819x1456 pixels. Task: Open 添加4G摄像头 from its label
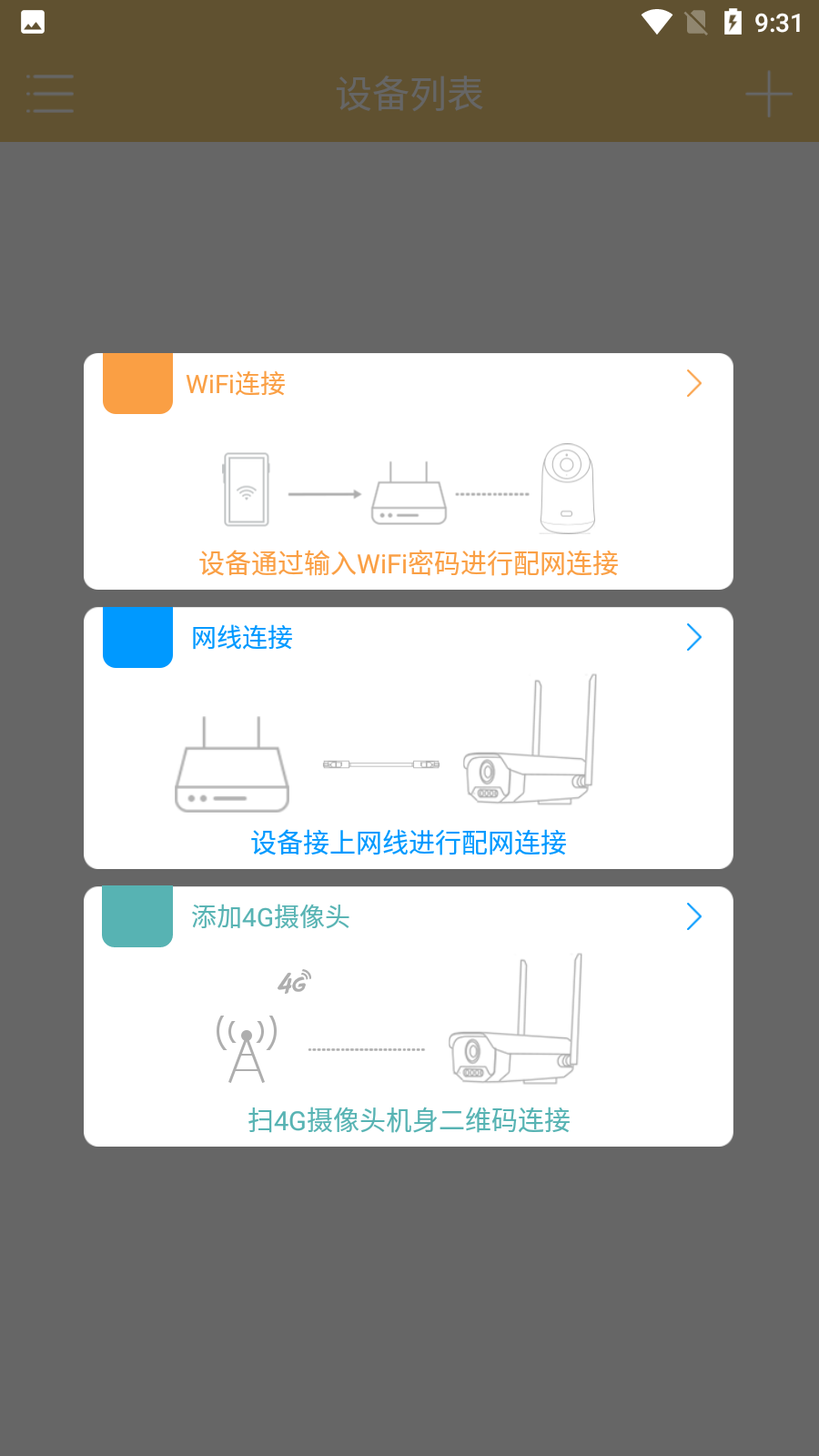270,916
